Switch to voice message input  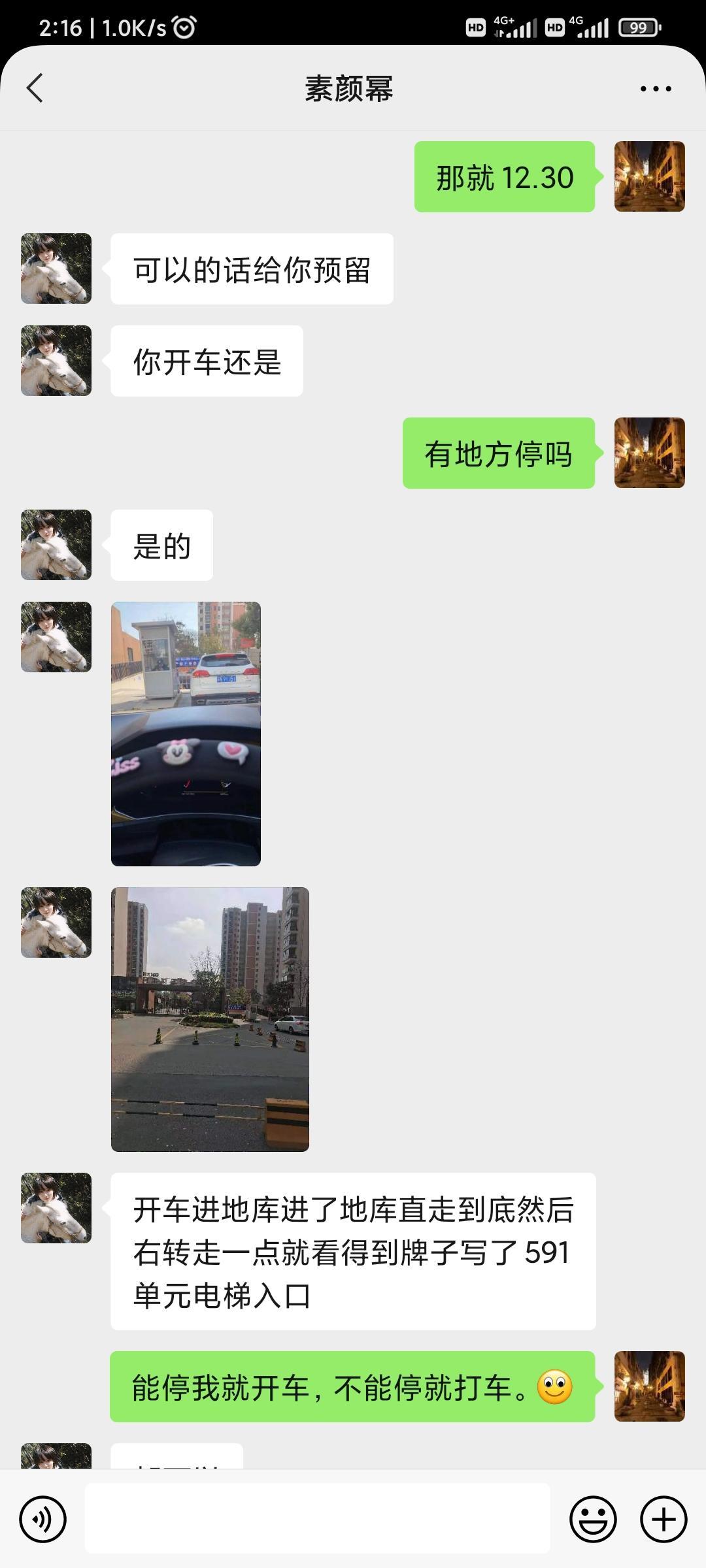point(43,1519)
